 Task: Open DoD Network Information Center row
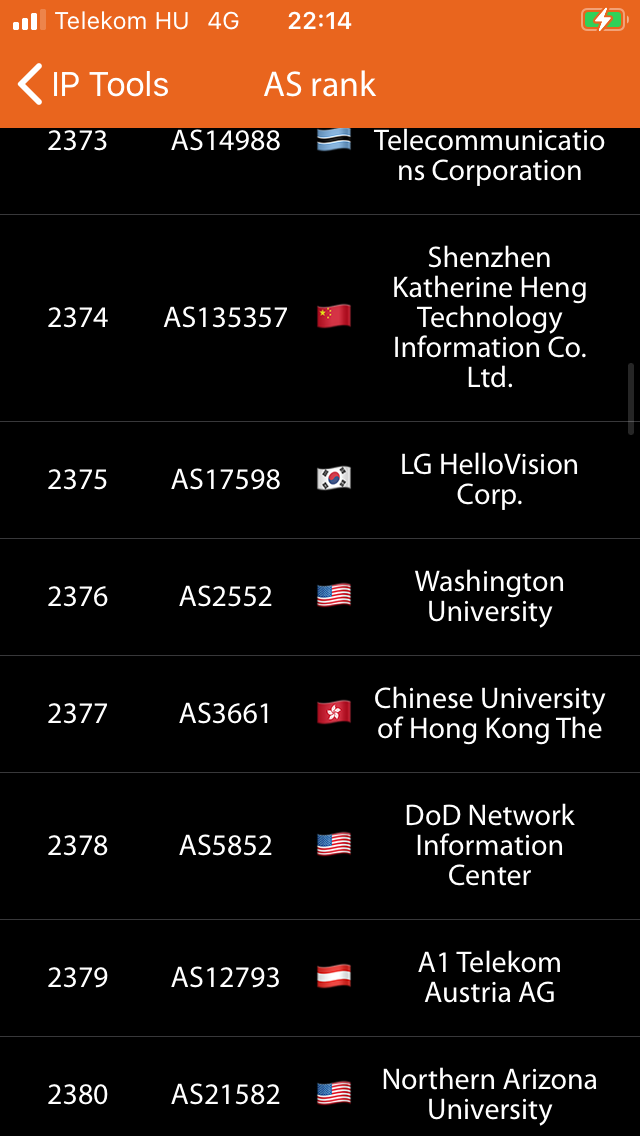coord(320,846)
